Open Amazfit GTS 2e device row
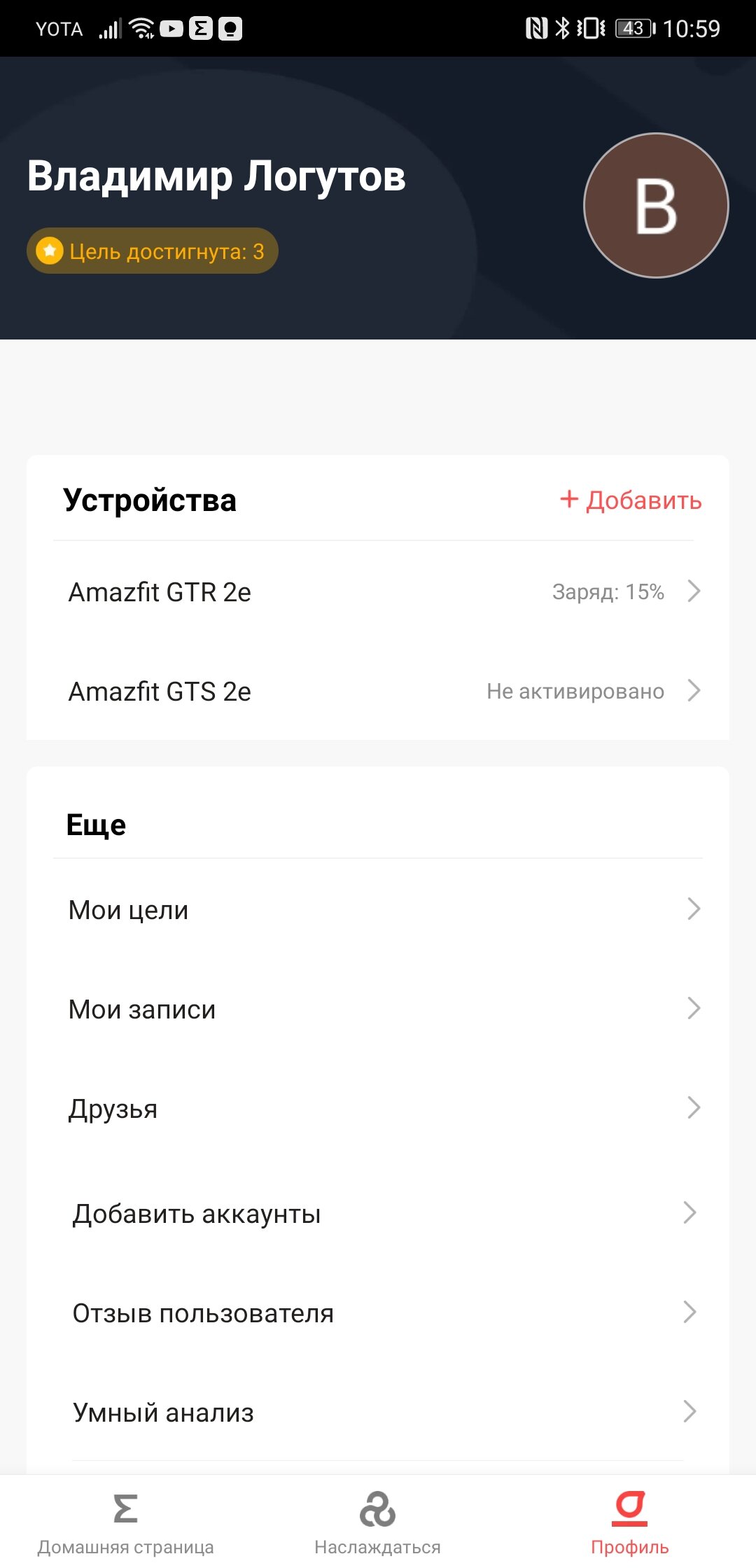The height and width of the screenshot is (1568, 756). pos(378,691)
